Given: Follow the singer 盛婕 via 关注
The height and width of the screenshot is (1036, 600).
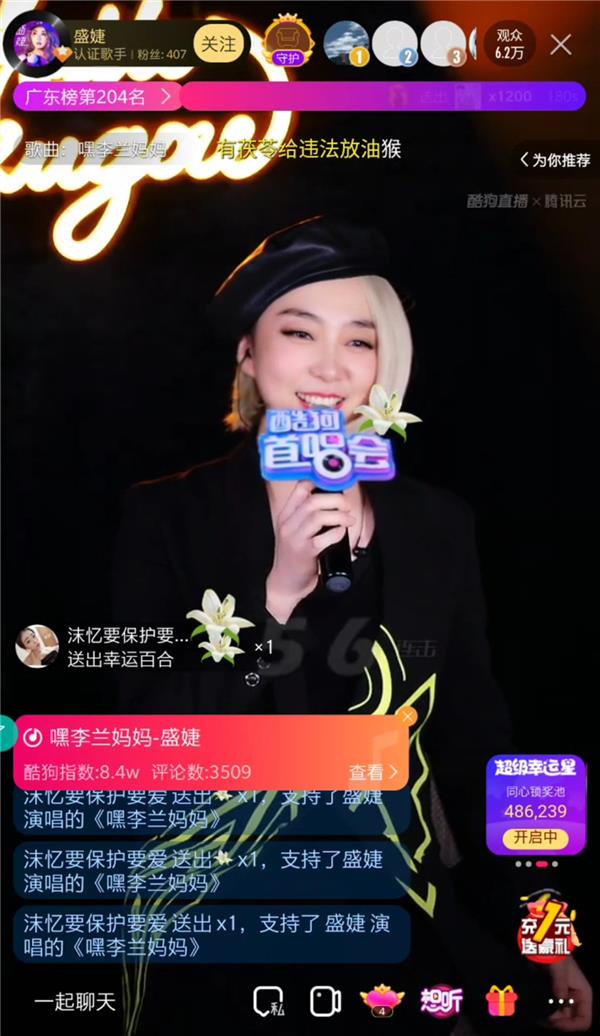Looking at the screenshot, I should point(218,44).
